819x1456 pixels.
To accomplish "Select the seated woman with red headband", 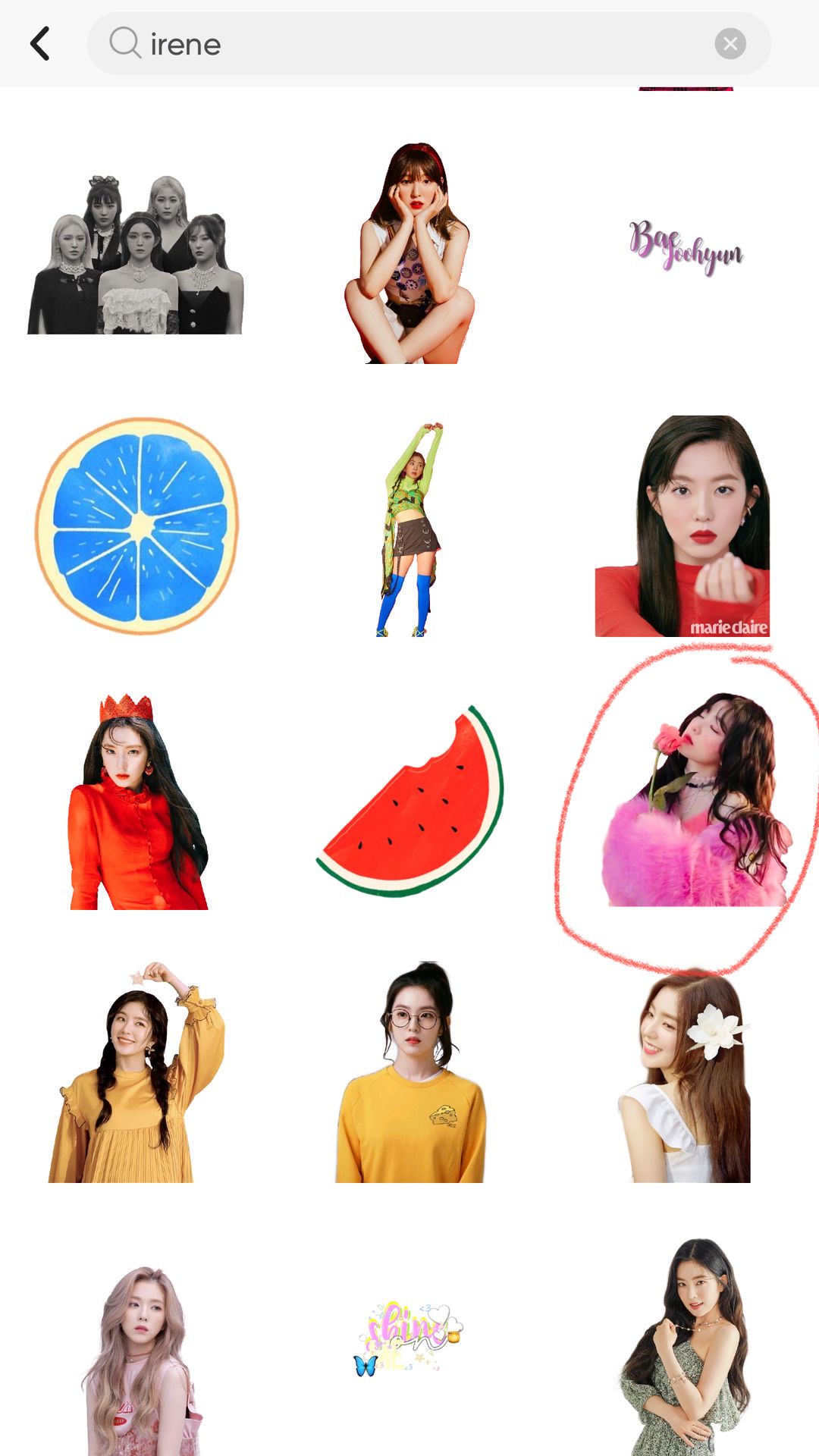I will (x=410, y=253).
